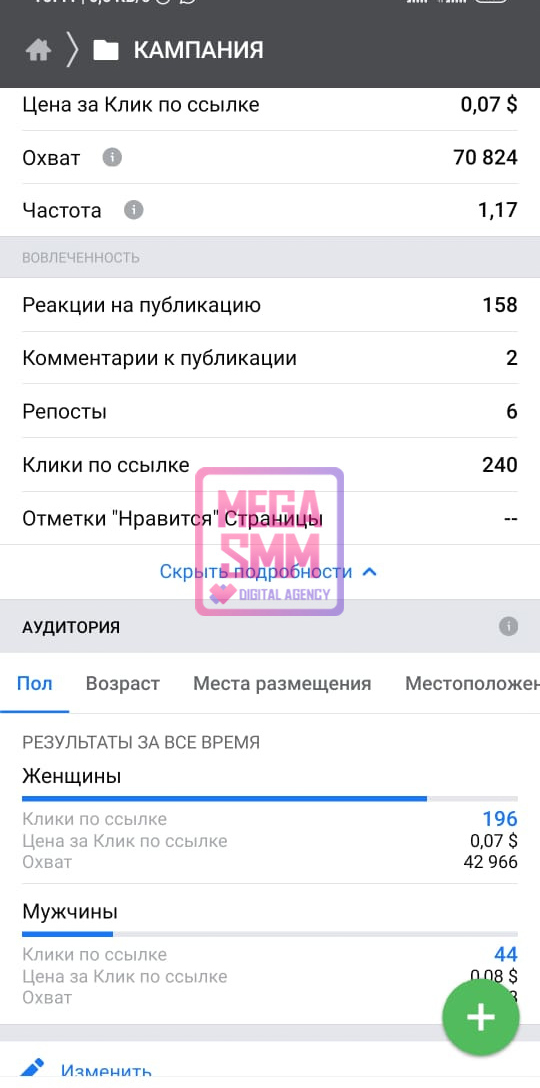Open info icon next to АУДИТОРИЯ

[x=508, y=627]
